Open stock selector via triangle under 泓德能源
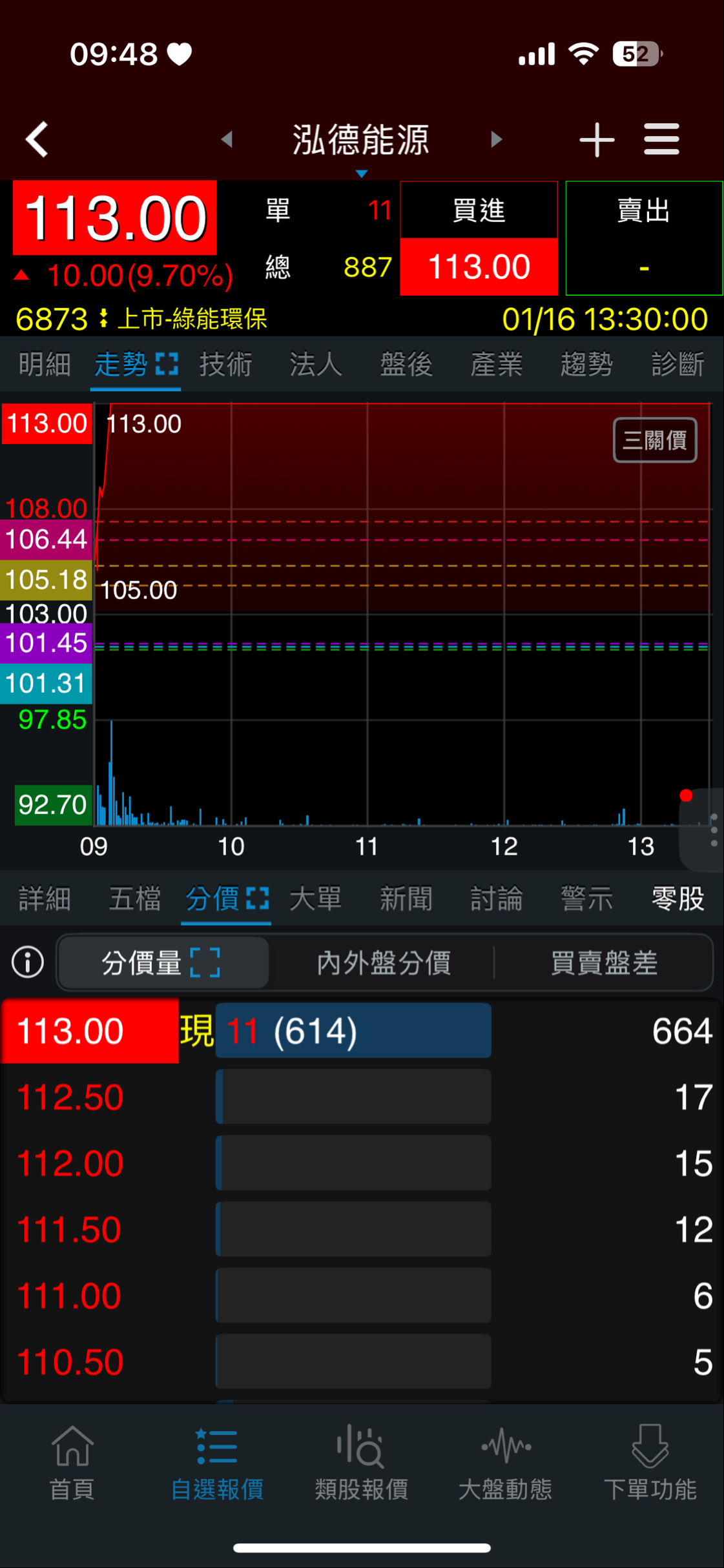This screenshot has width=724, height=1568. [x=362, y=173]
